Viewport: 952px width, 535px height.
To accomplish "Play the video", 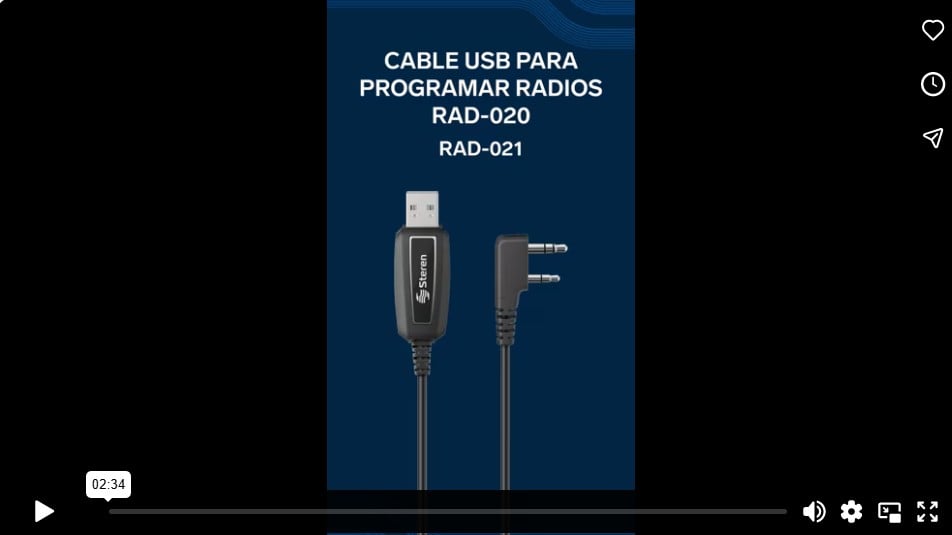I will (44, 511).
